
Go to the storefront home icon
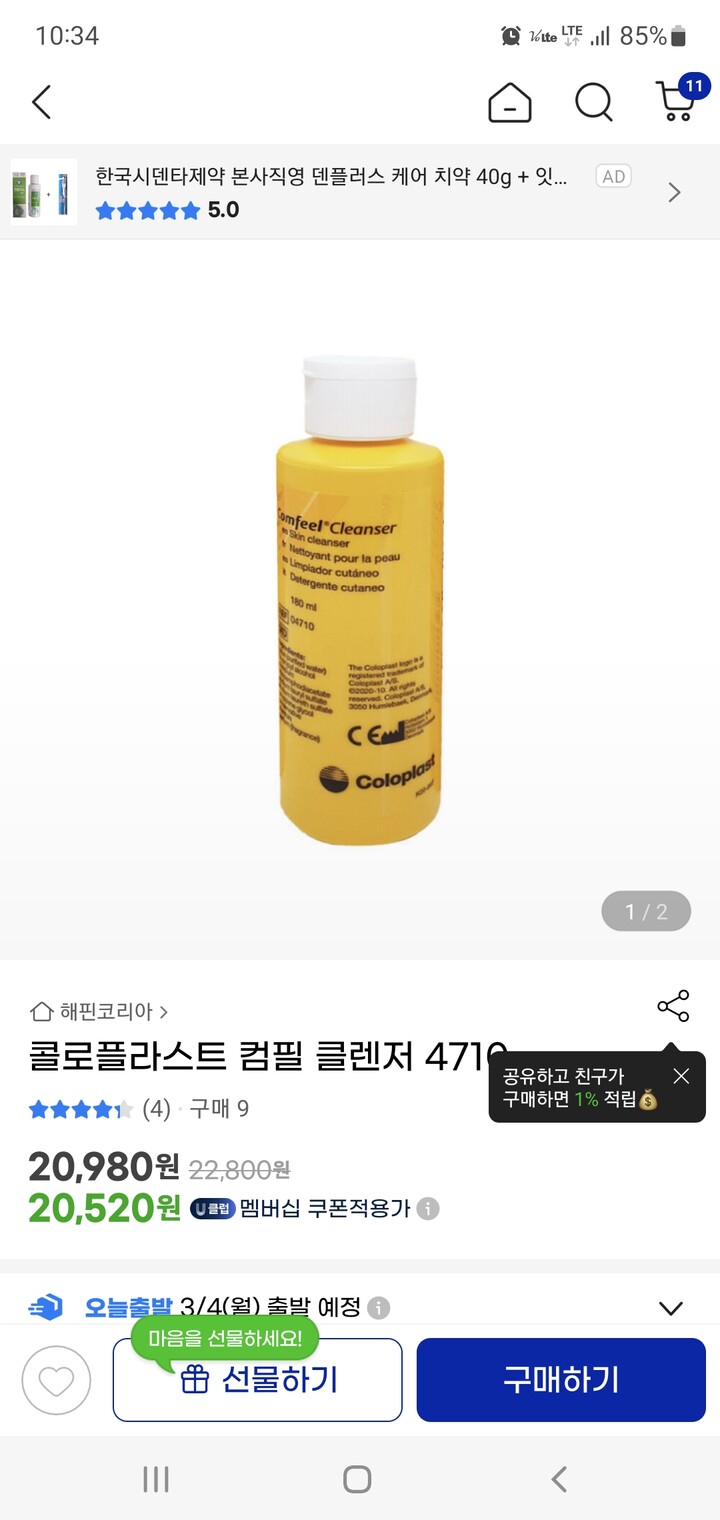pos(508,102)
